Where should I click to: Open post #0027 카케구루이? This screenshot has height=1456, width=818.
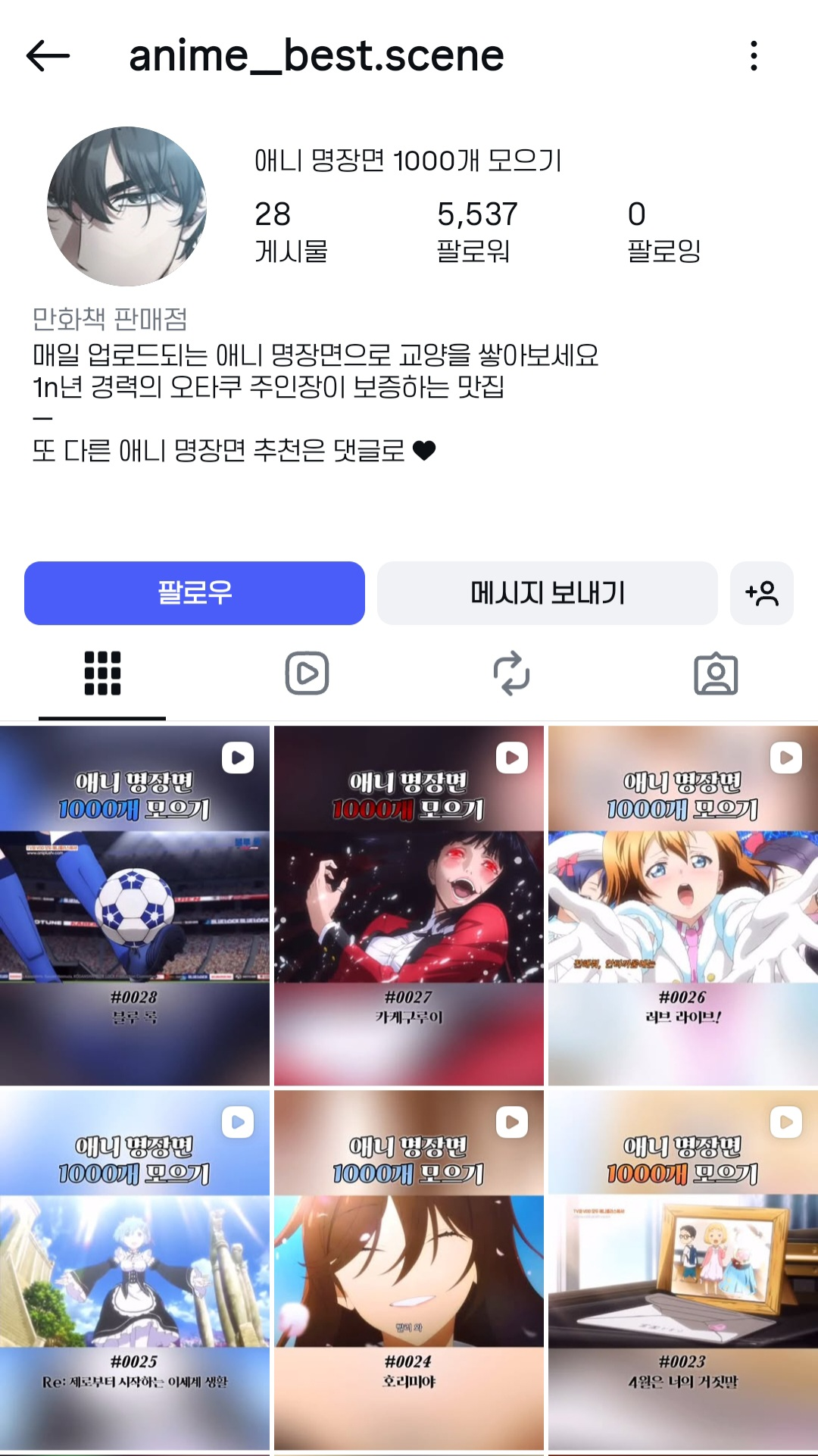pyautogui.click(x=409, y=905)
